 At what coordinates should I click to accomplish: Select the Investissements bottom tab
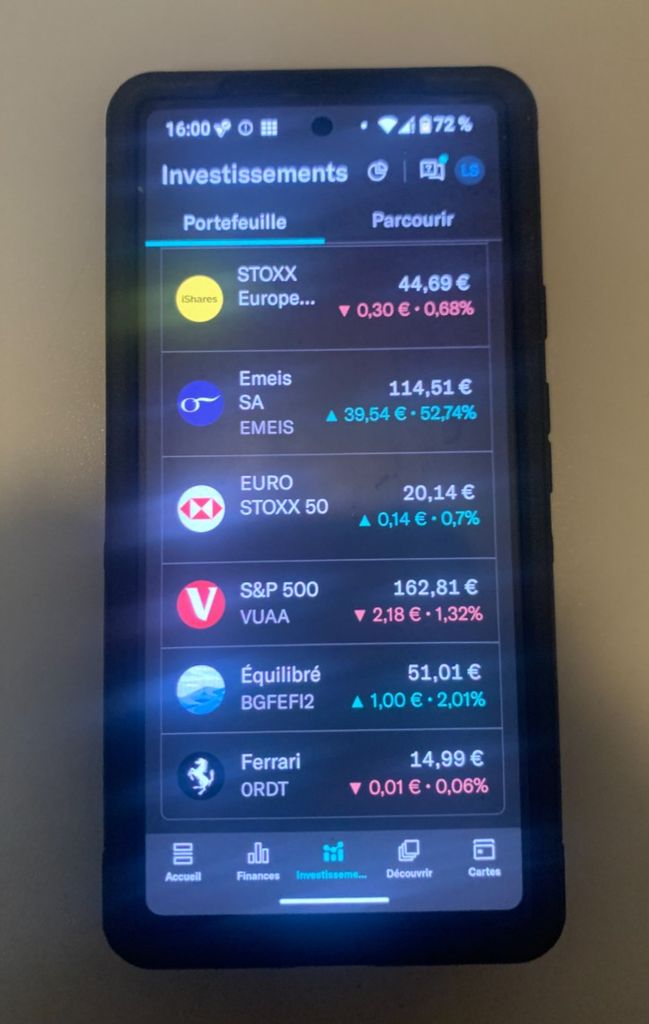click(x=332, y=861)
